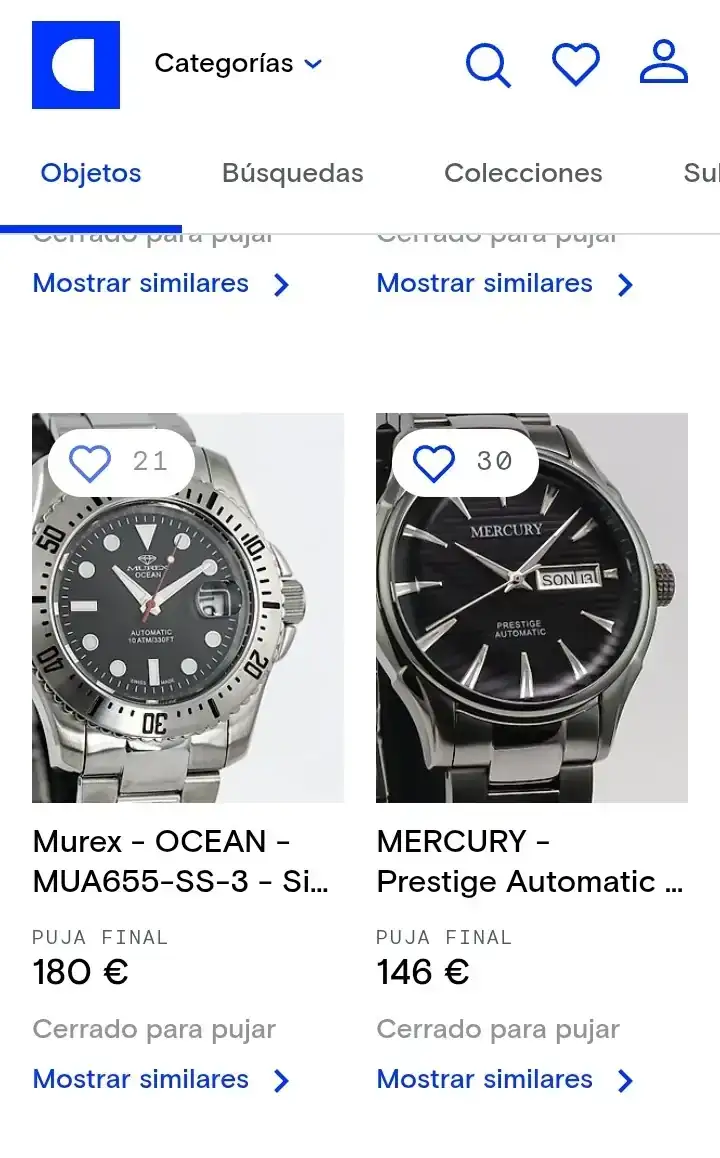Open the search magnifier
The height and width of the screenshot is (1158, 720).
(488, 65)
